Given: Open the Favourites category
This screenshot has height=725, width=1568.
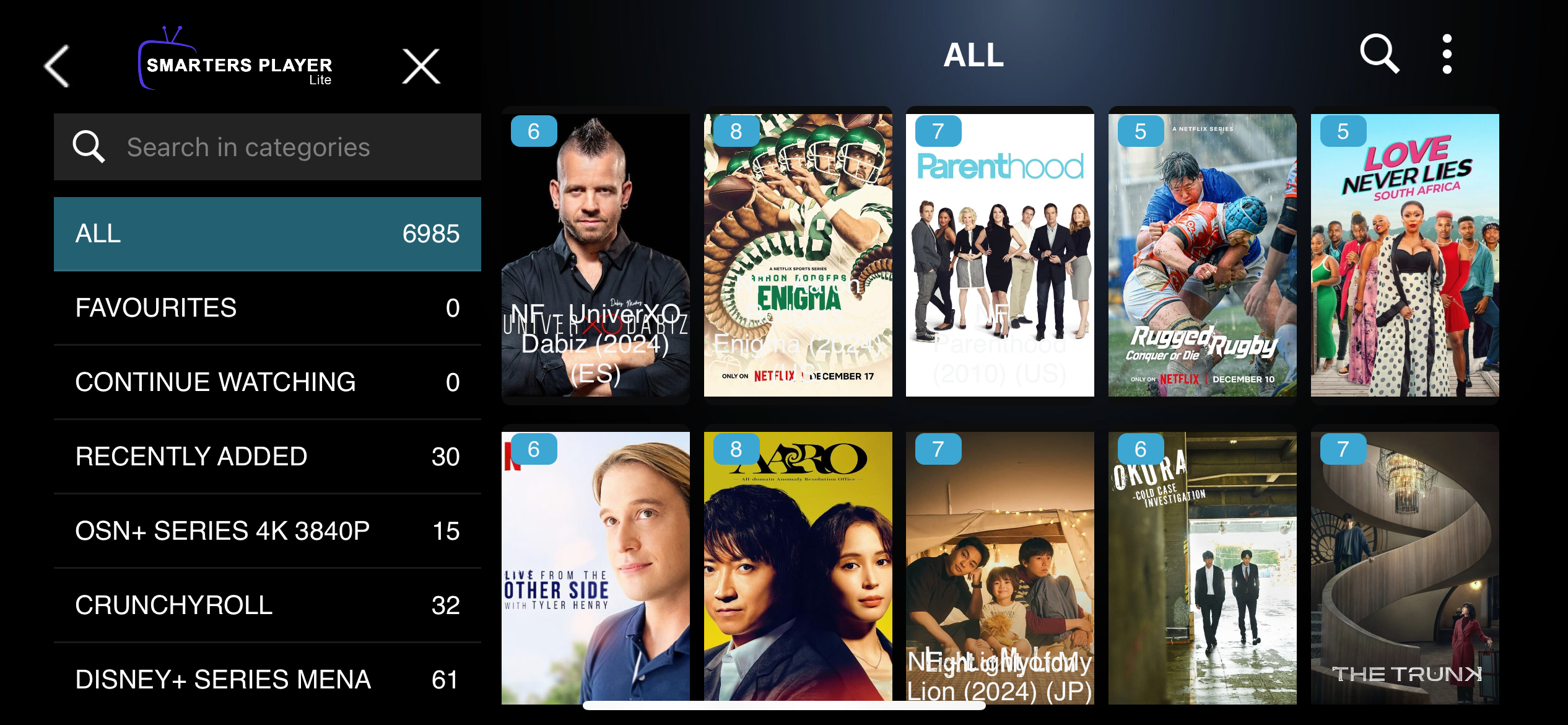Looking at the screenshot, I should (268, 308).
